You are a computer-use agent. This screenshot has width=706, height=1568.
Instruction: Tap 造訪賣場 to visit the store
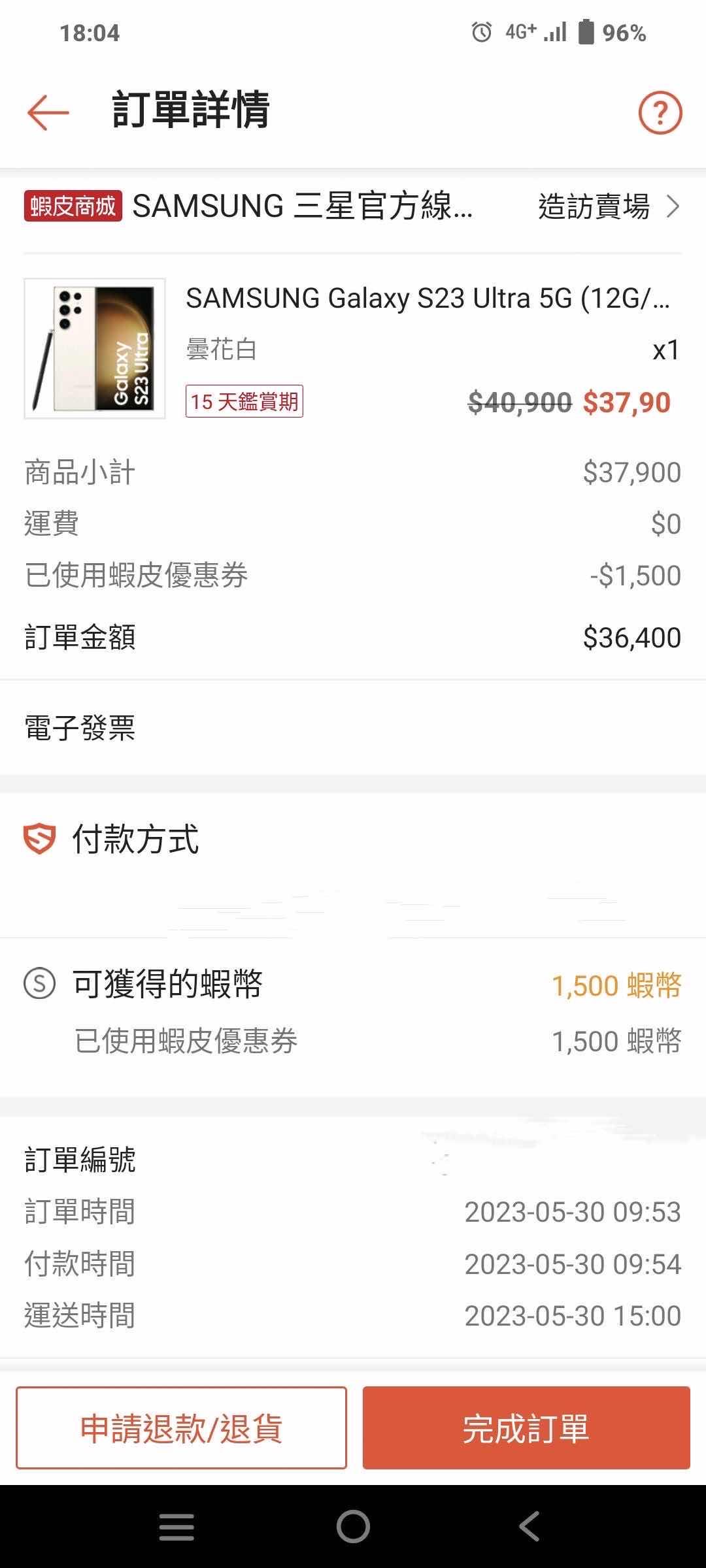click(608, 207)
